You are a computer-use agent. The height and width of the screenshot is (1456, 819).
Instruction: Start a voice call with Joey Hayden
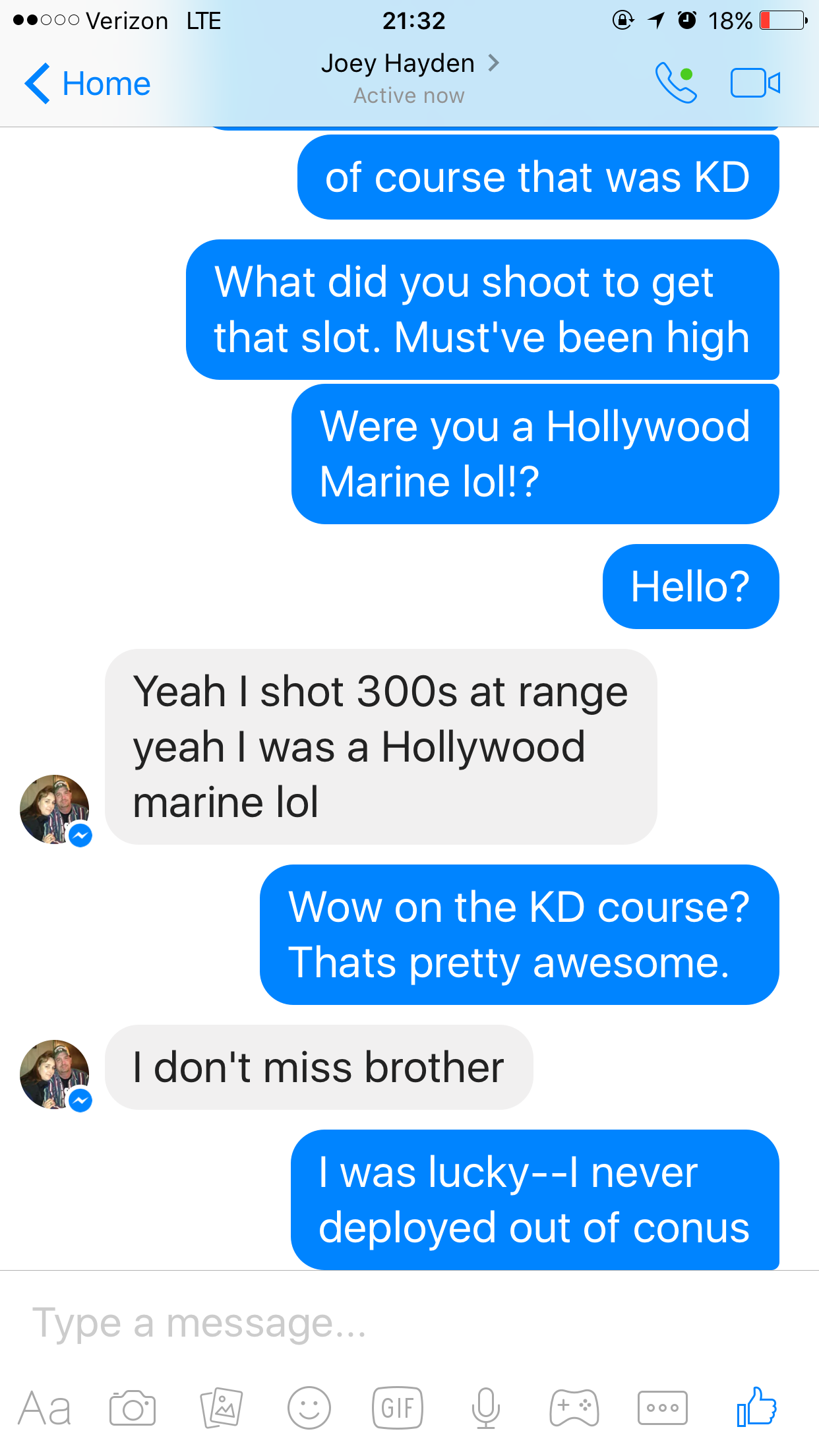click(676, 83)
